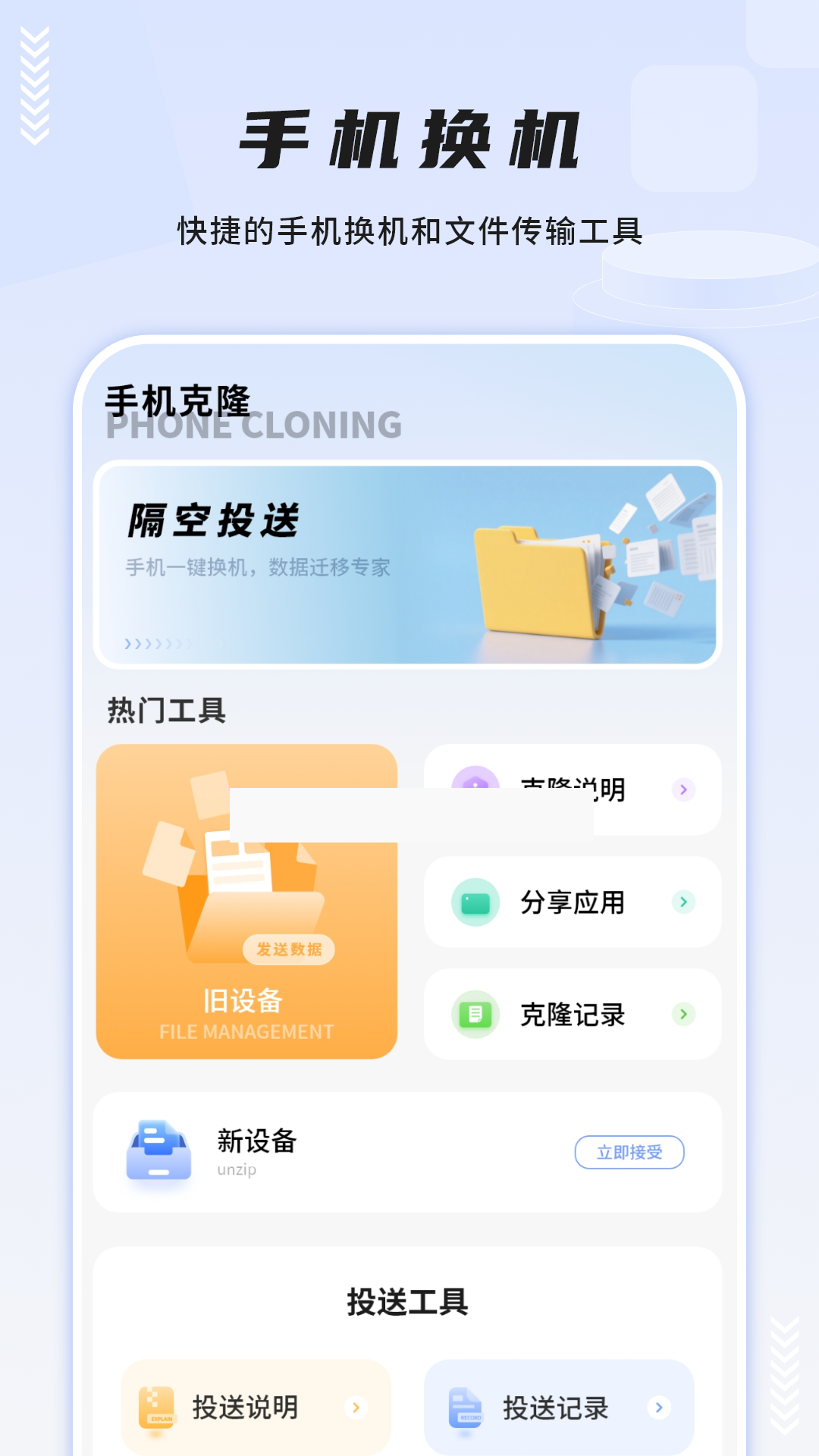Open the green 克隆记录 document icon
The height and width of the screenshot is (1456, 819).
coord(475,1015)
